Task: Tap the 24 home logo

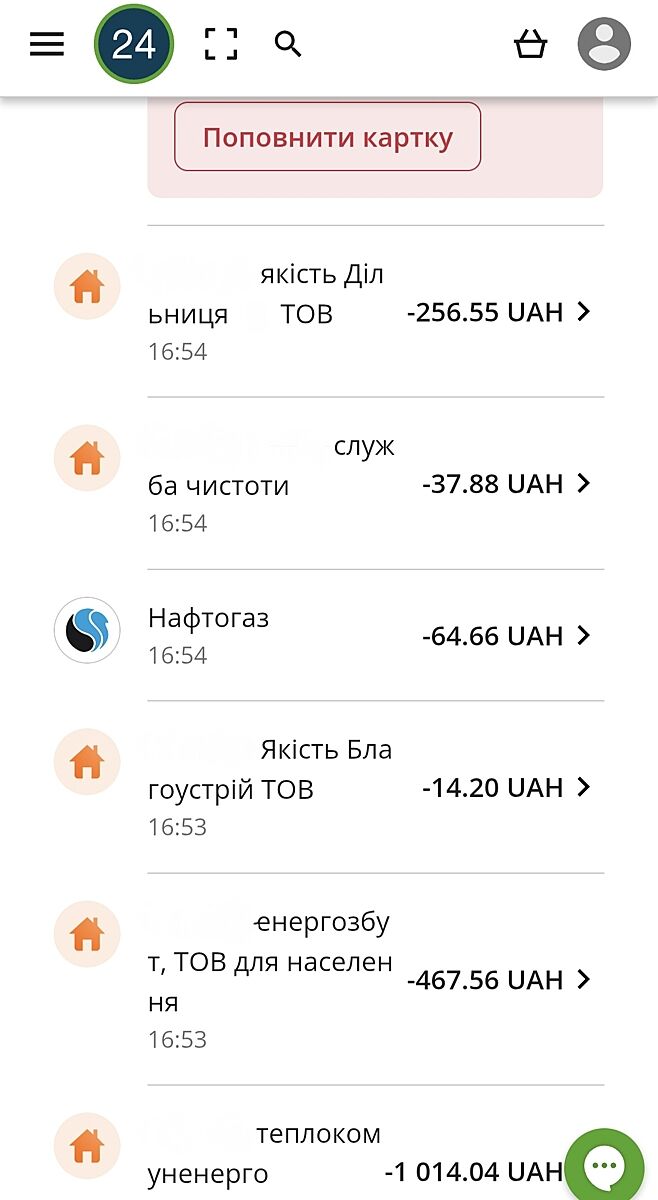Action: [x=133, y=44]
